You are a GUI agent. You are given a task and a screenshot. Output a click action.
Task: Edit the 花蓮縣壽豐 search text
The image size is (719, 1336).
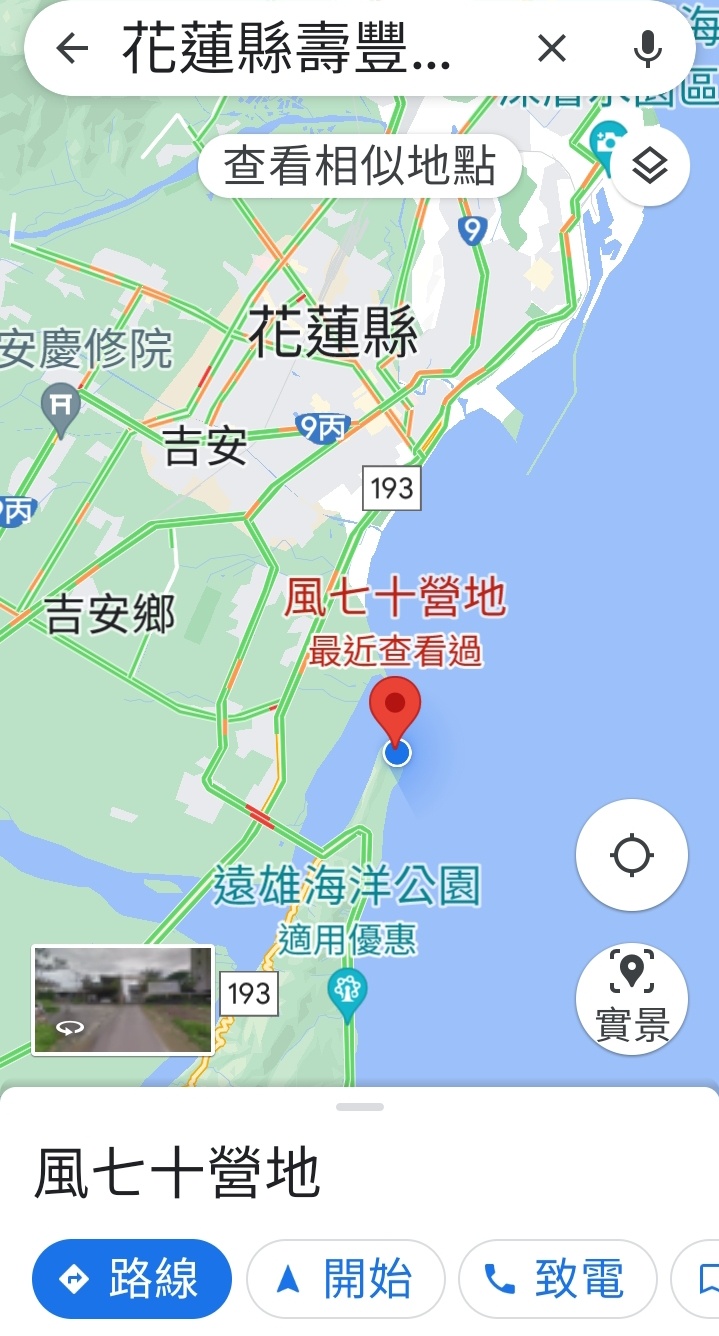(287, 48)
